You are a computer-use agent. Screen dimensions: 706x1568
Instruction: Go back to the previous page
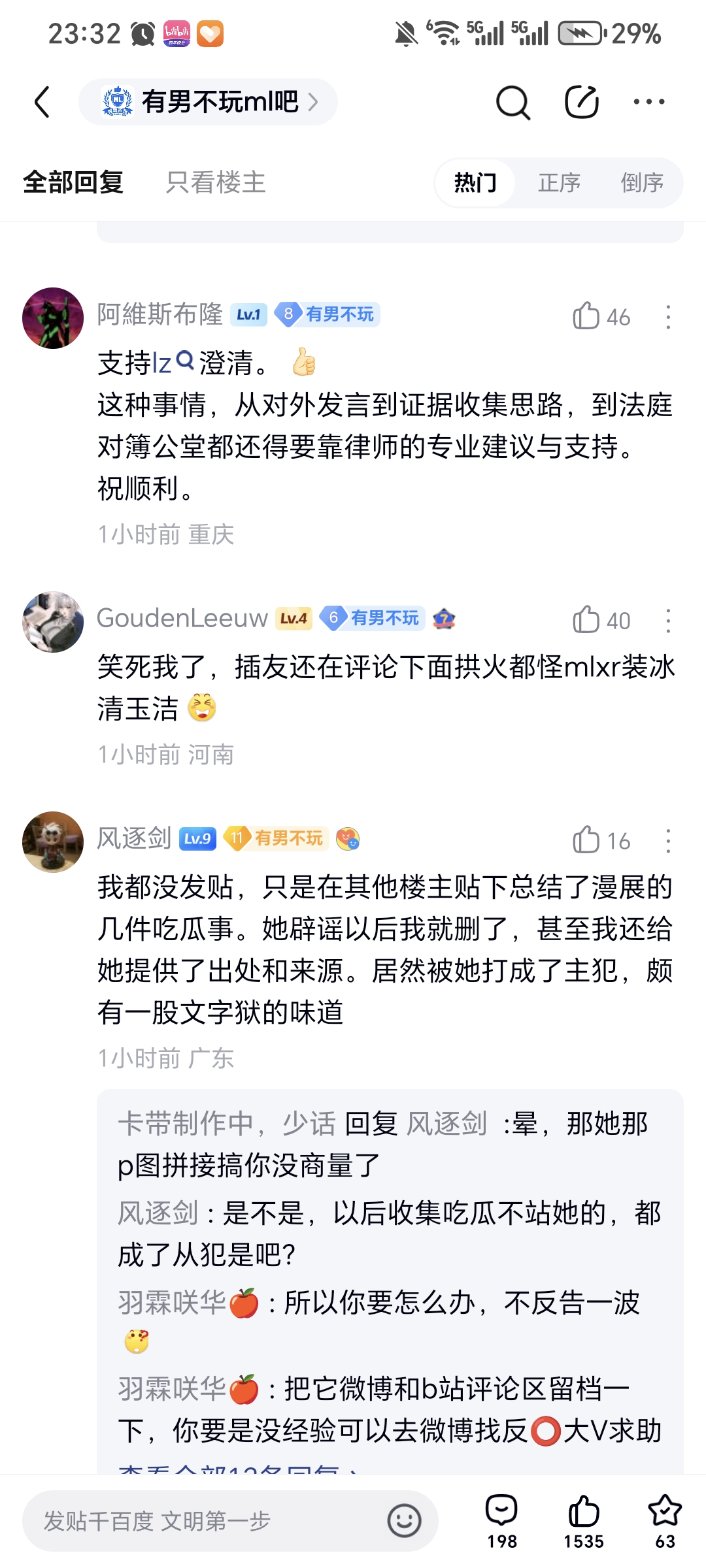(x=42, y=102)
